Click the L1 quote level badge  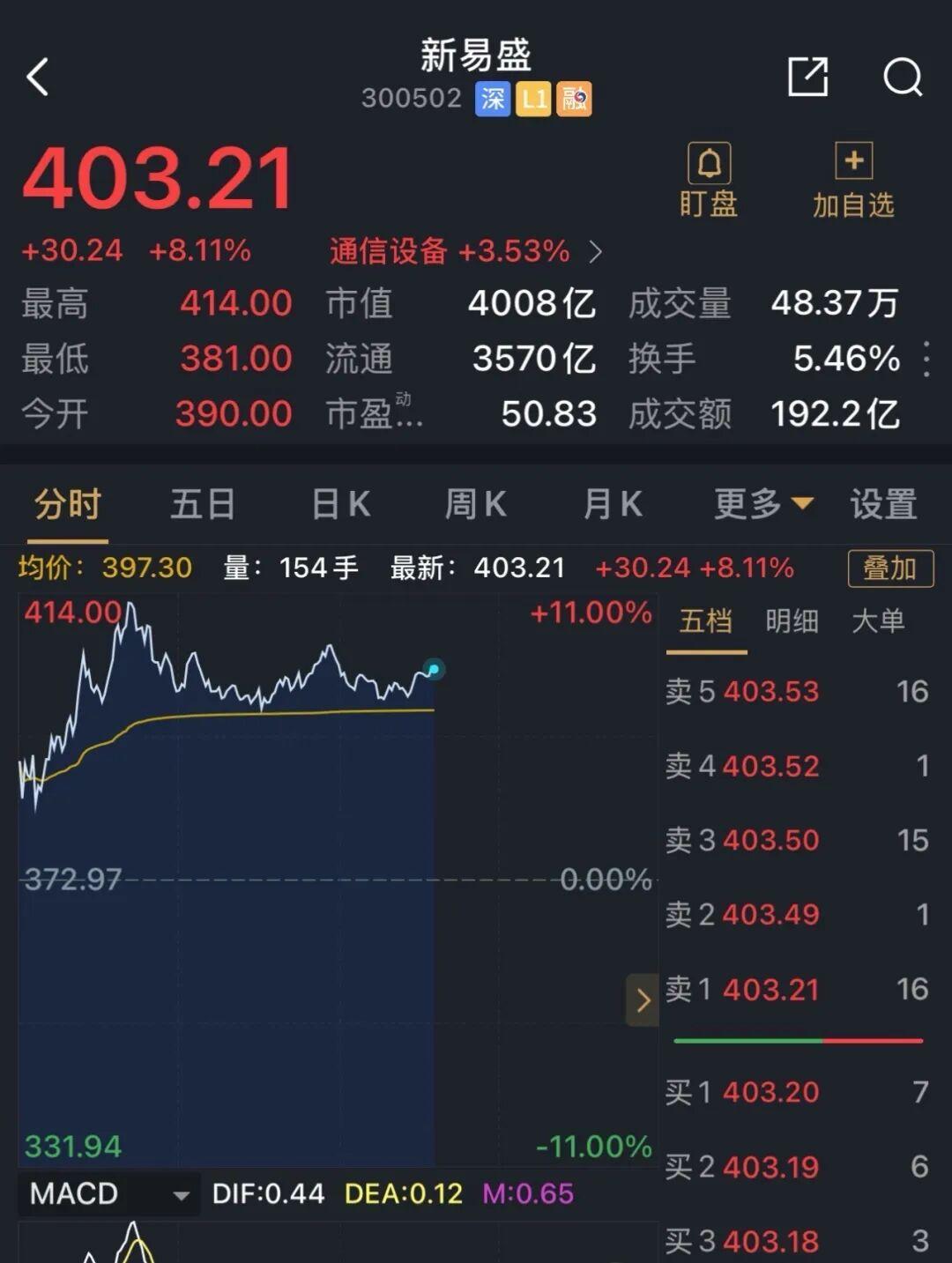point(534,99)
